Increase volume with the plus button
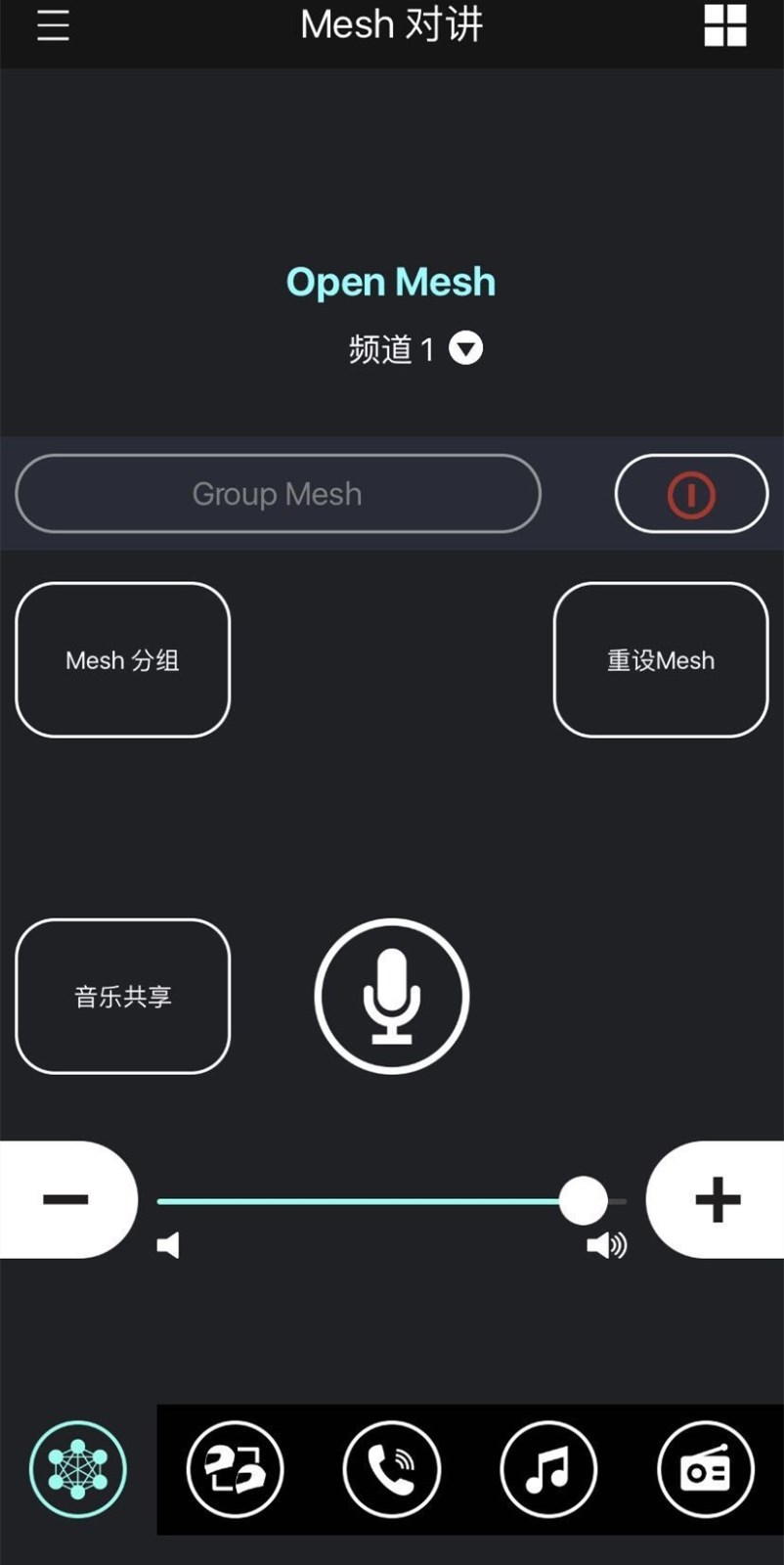 tap(717, 1200)
